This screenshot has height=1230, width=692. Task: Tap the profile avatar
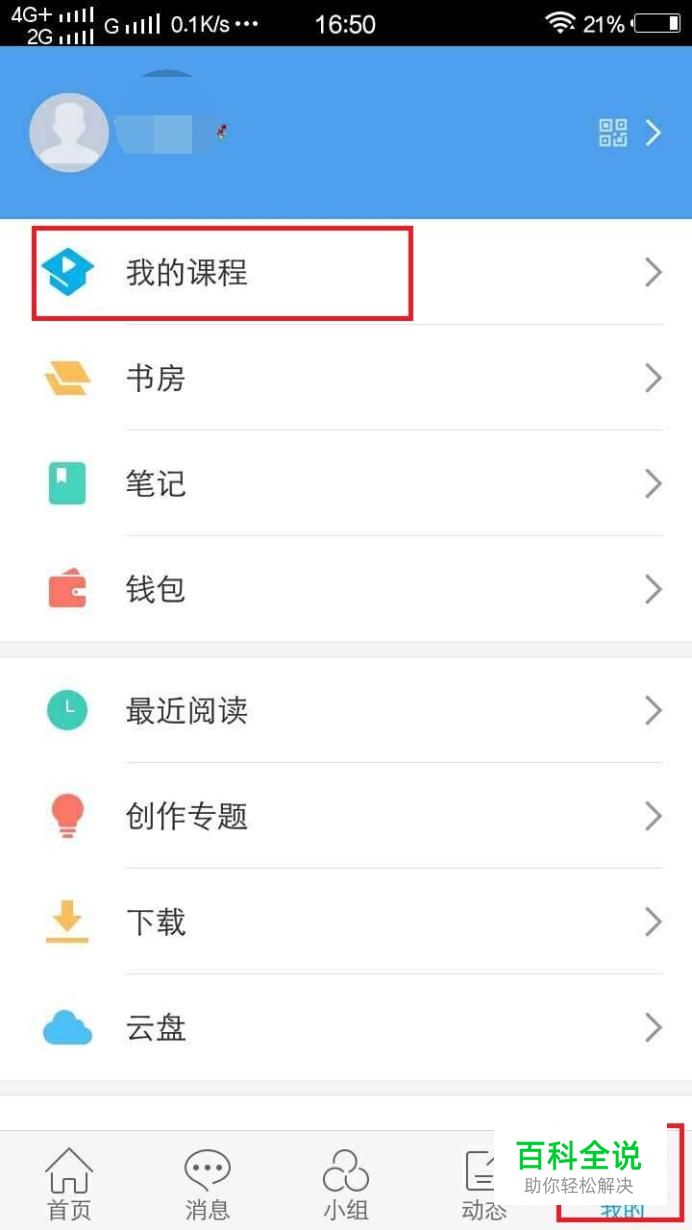69,133
